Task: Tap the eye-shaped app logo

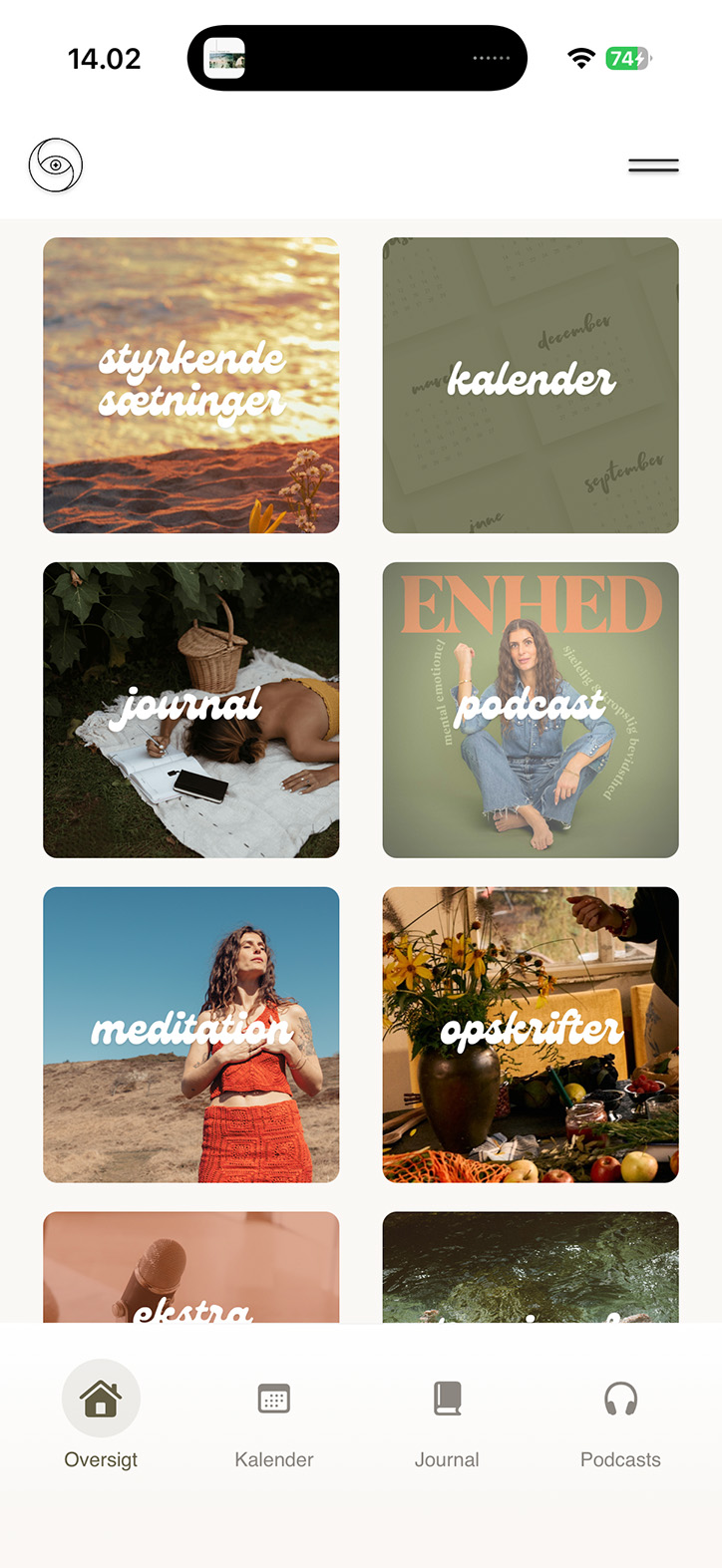Action: 55,164
